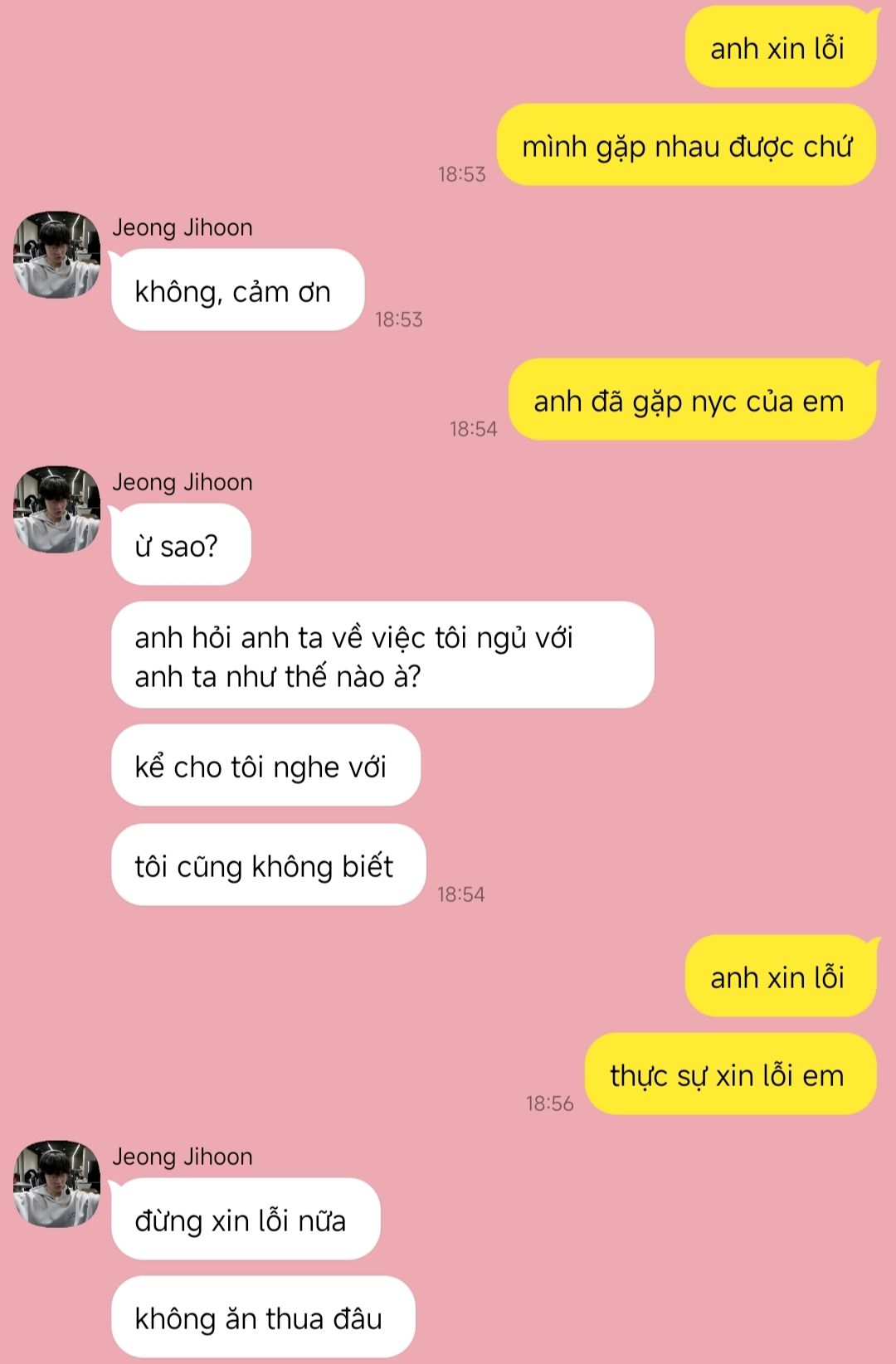Open Jeong Jihoon's profile photo beside "ừ sao?"
This screenshot has height=1364, width=896.
click(56, 509)
